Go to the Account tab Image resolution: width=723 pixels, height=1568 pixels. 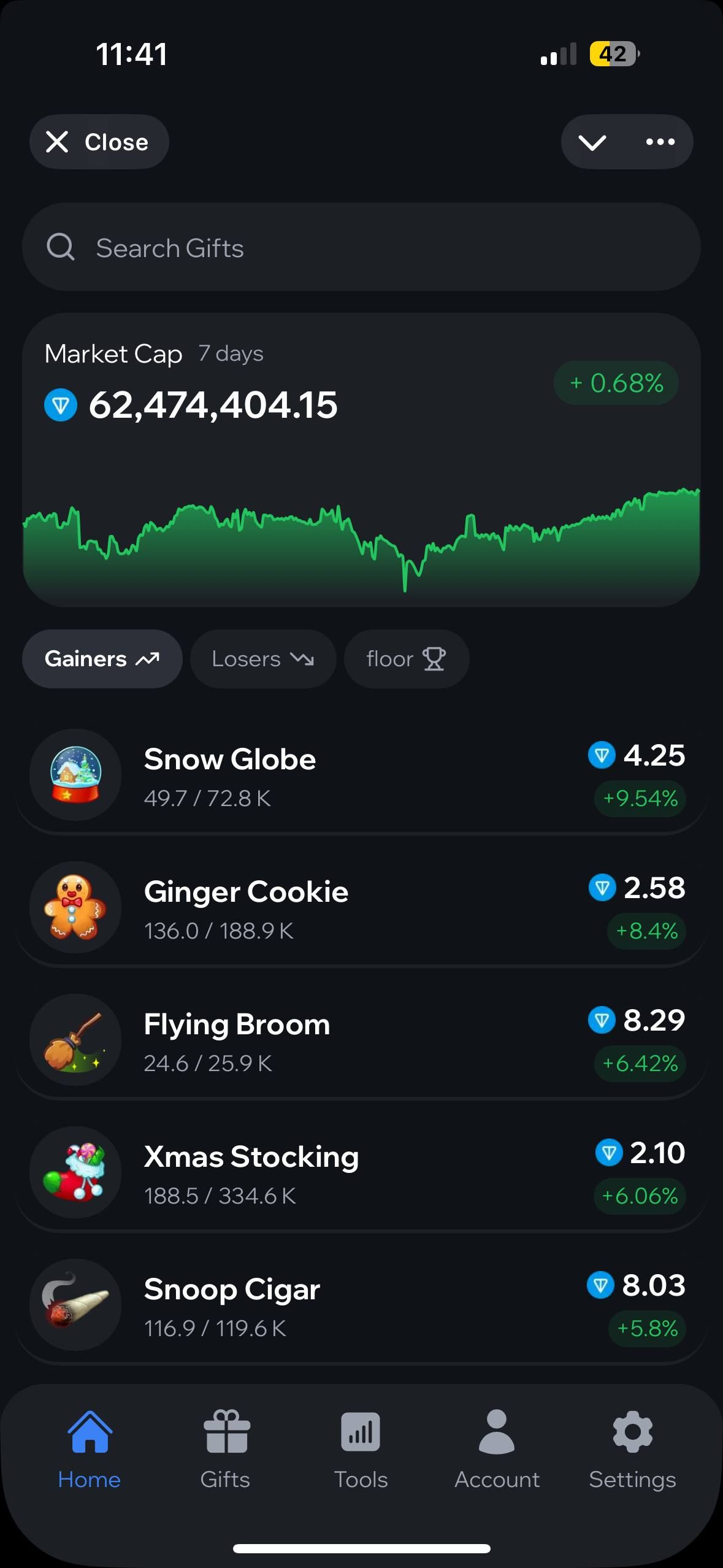[x=497, y=1449]
